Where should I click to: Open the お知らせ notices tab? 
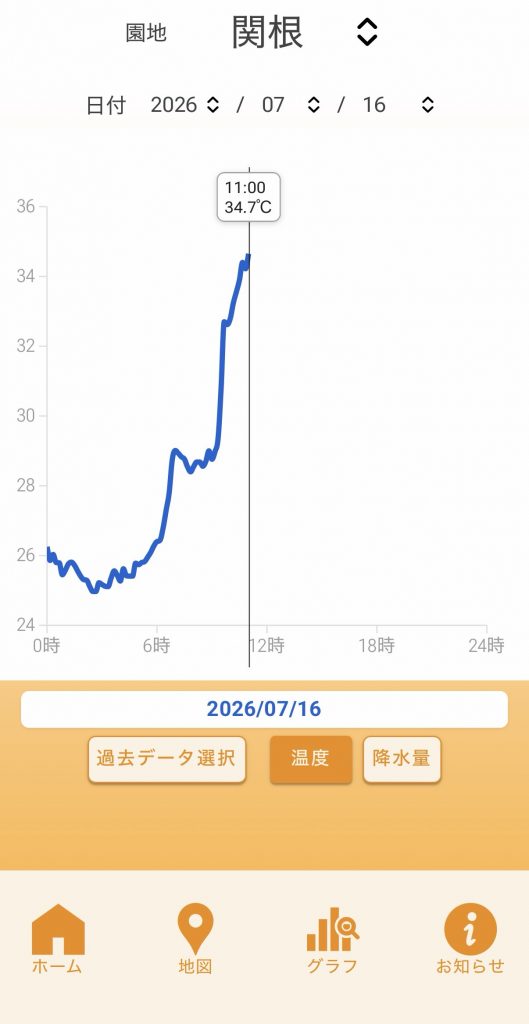pyautogui.click(x=470, y=939)
